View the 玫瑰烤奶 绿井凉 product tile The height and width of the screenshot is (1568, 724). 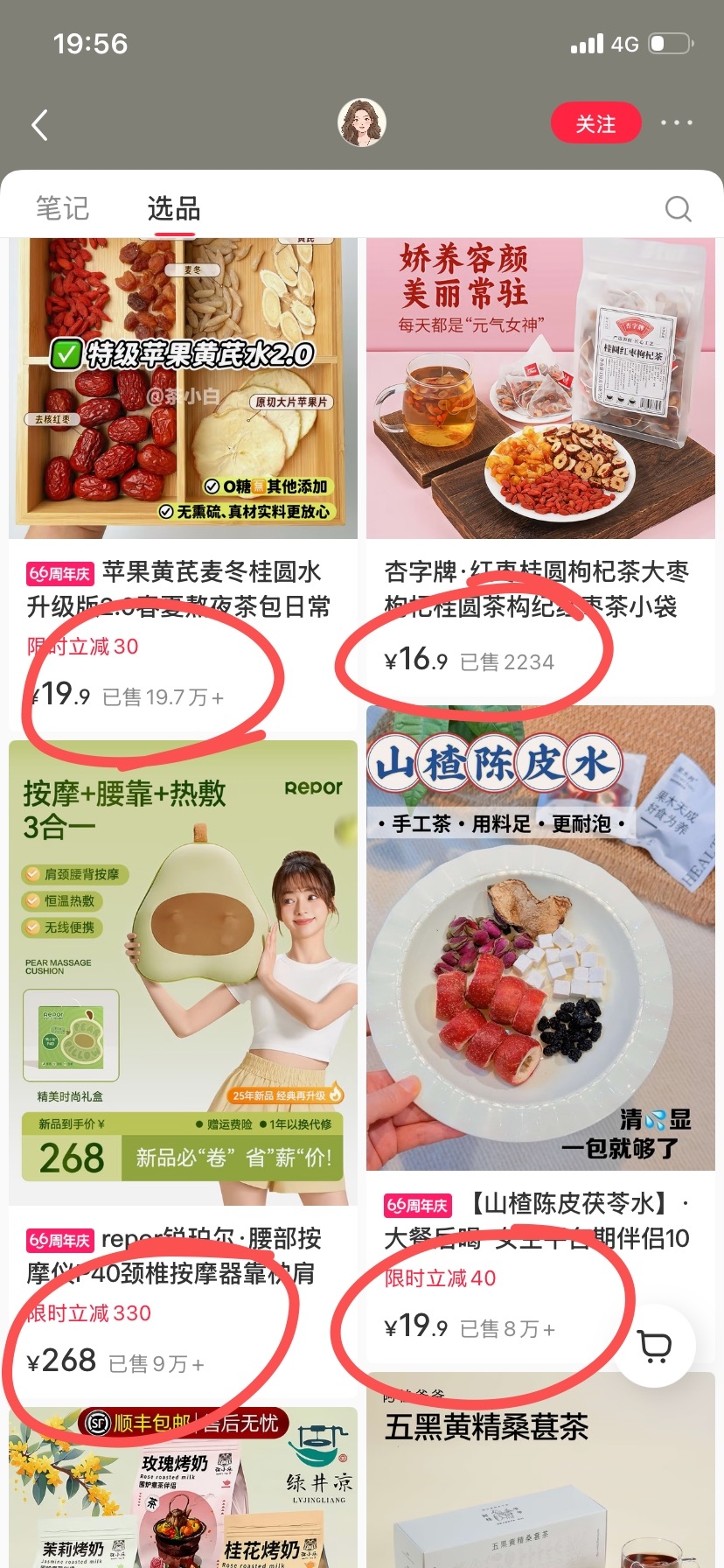coord(183,1487)
